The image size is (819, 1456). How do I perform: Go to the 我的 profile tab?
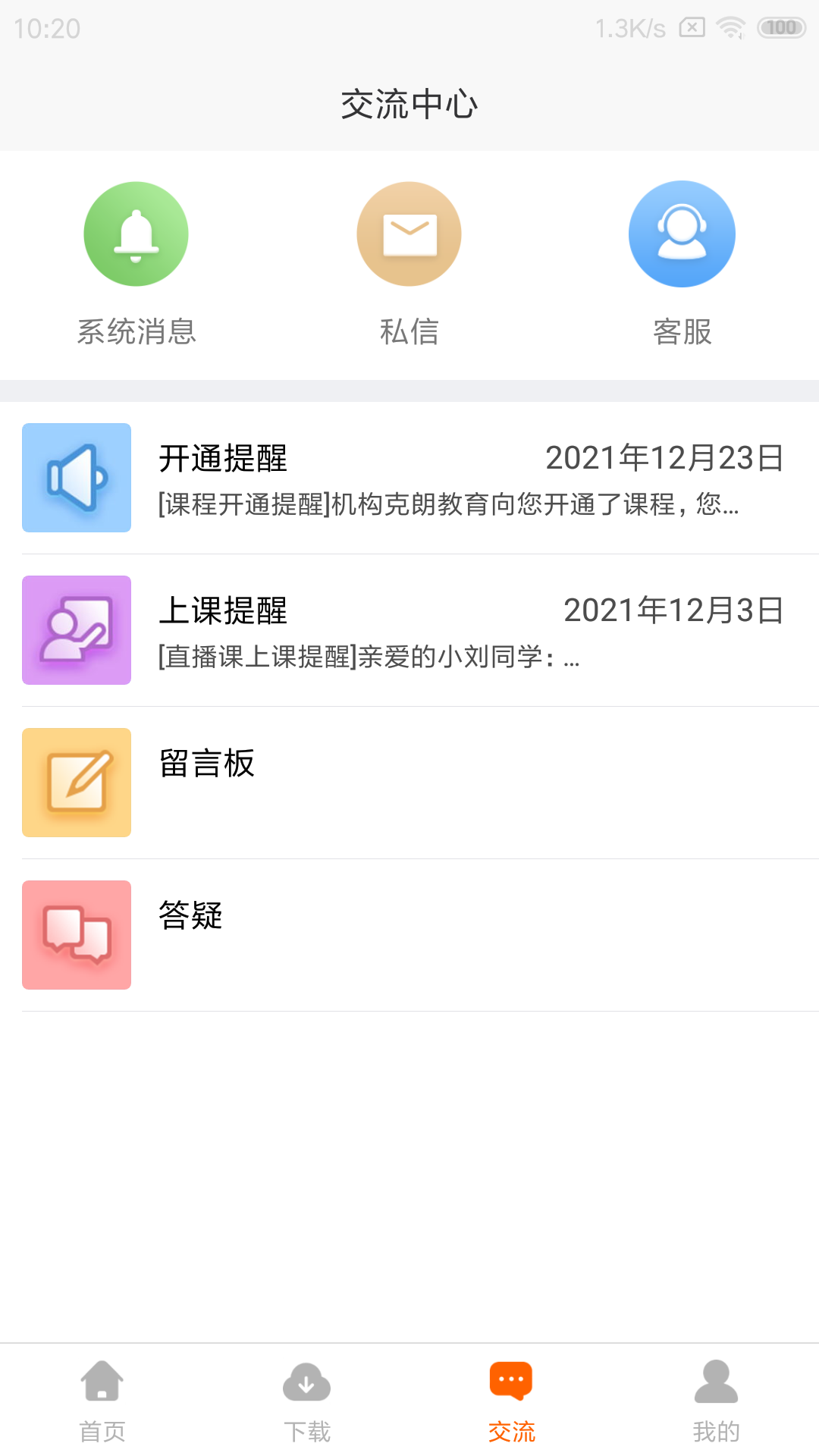tap(716, 1400)
